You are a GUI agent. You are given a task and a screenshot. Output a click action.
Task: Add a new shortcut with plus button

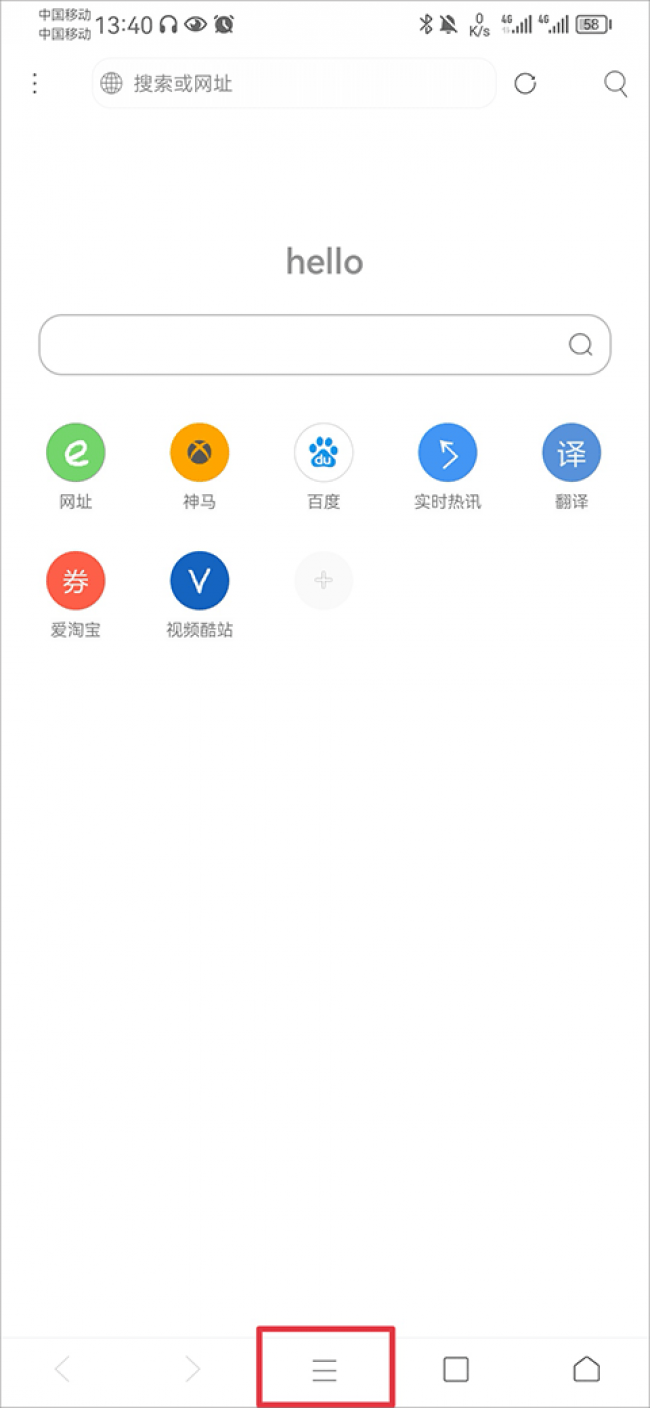[323, 580]
